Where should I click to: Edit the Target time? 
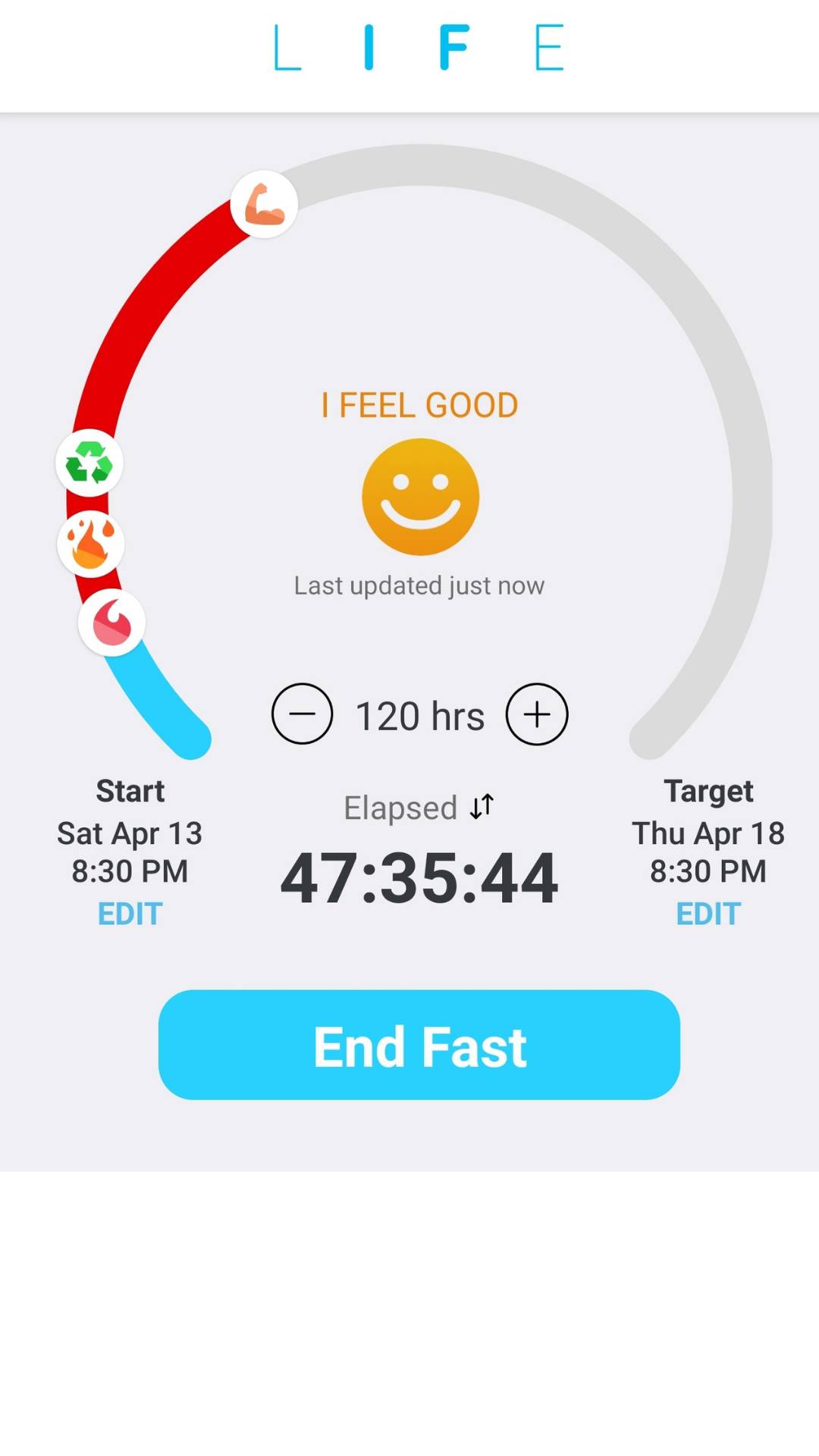[x=708, y=914]
